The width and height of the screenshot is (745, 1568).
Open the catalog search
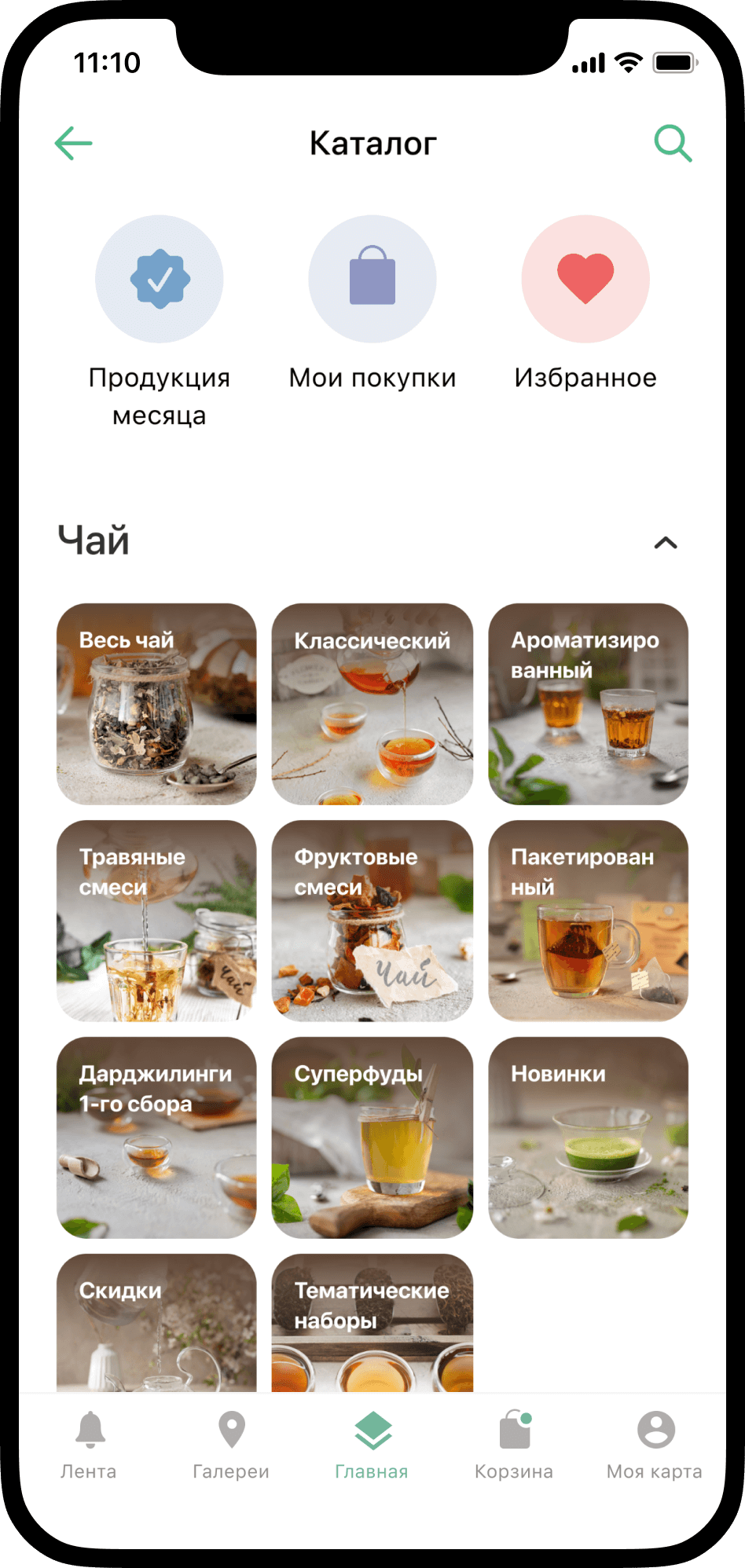[673, 143]
